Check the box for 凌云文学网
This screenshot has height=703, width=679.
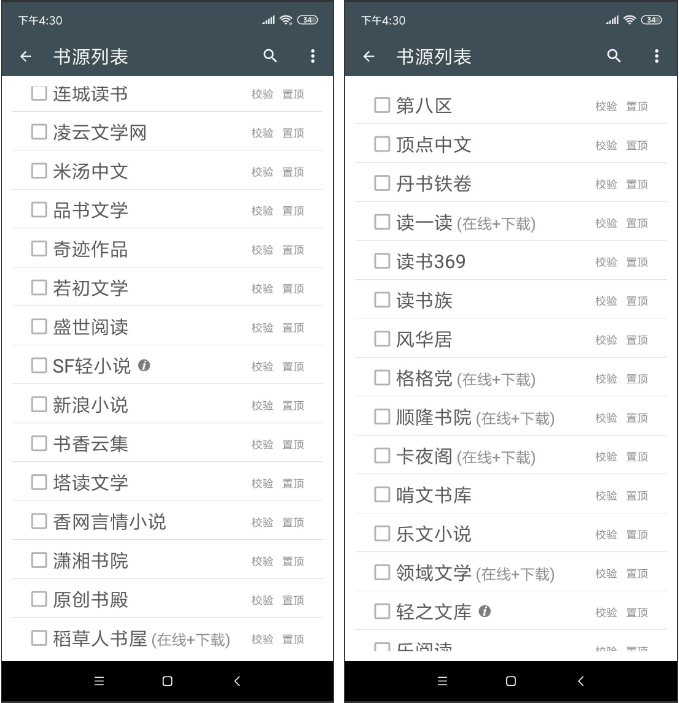point(39,132)
